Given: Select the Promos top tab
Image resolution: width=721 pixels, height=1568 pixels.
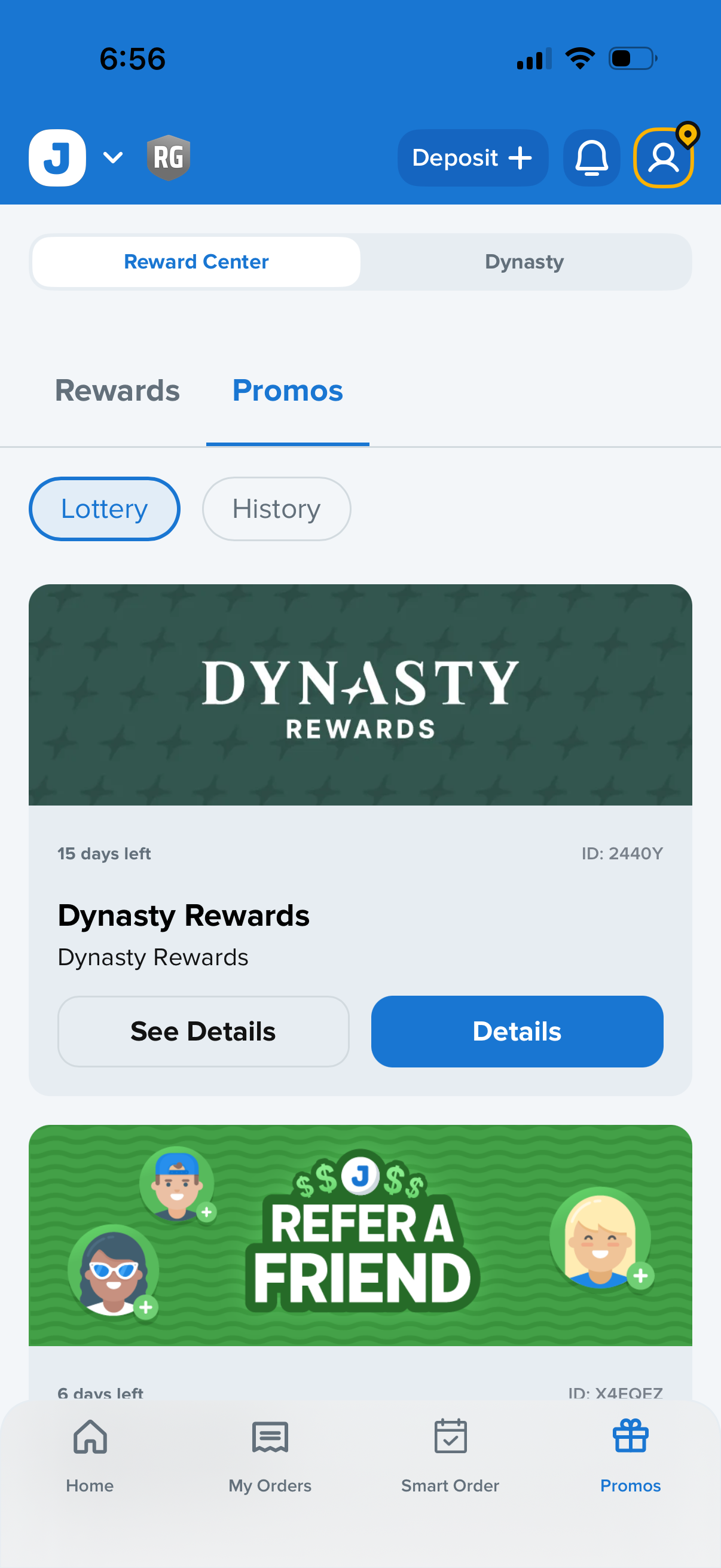Looking at the screenshot, I should pyautogui.click(x=287, y=391).
